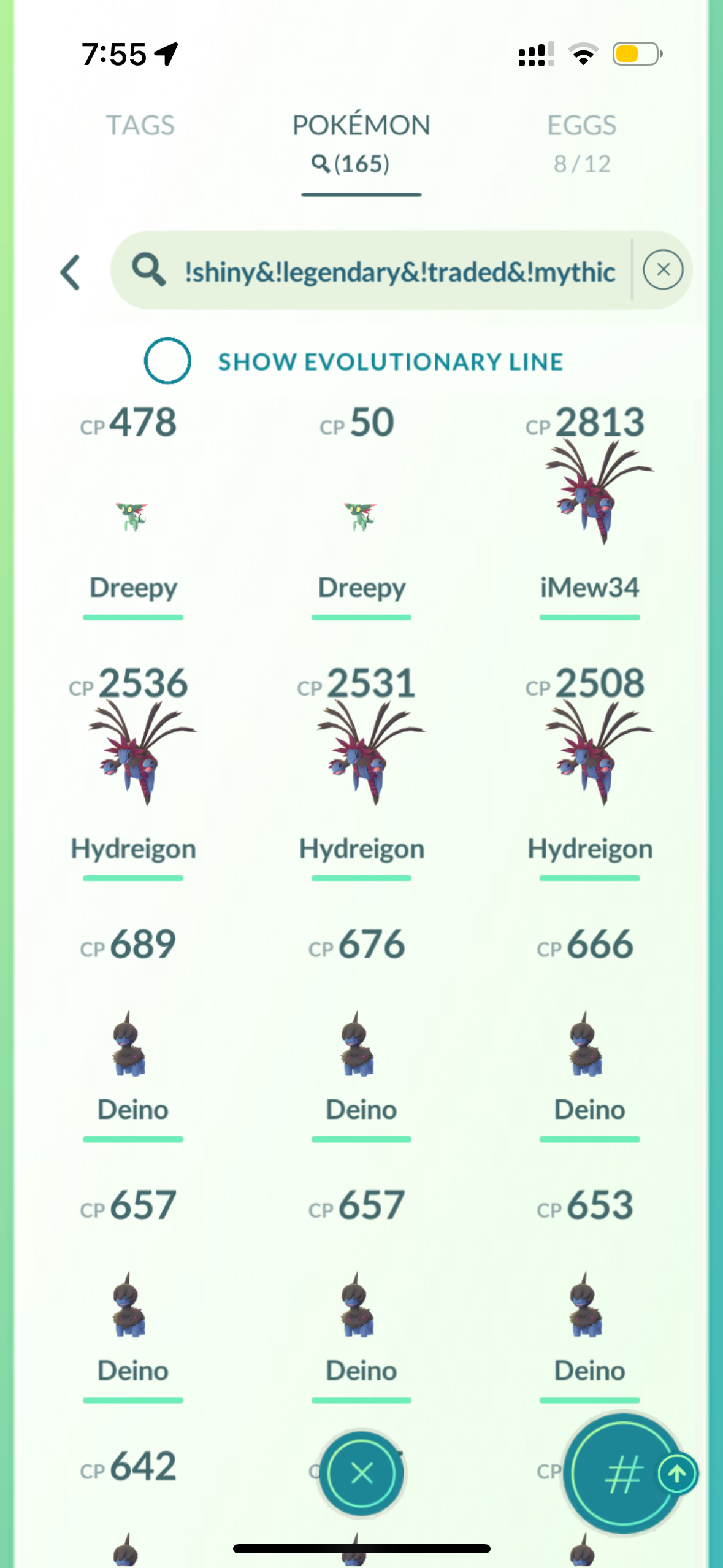
Task: Enable Show Evolutionary Line
Action: click(x=167, y=361)
